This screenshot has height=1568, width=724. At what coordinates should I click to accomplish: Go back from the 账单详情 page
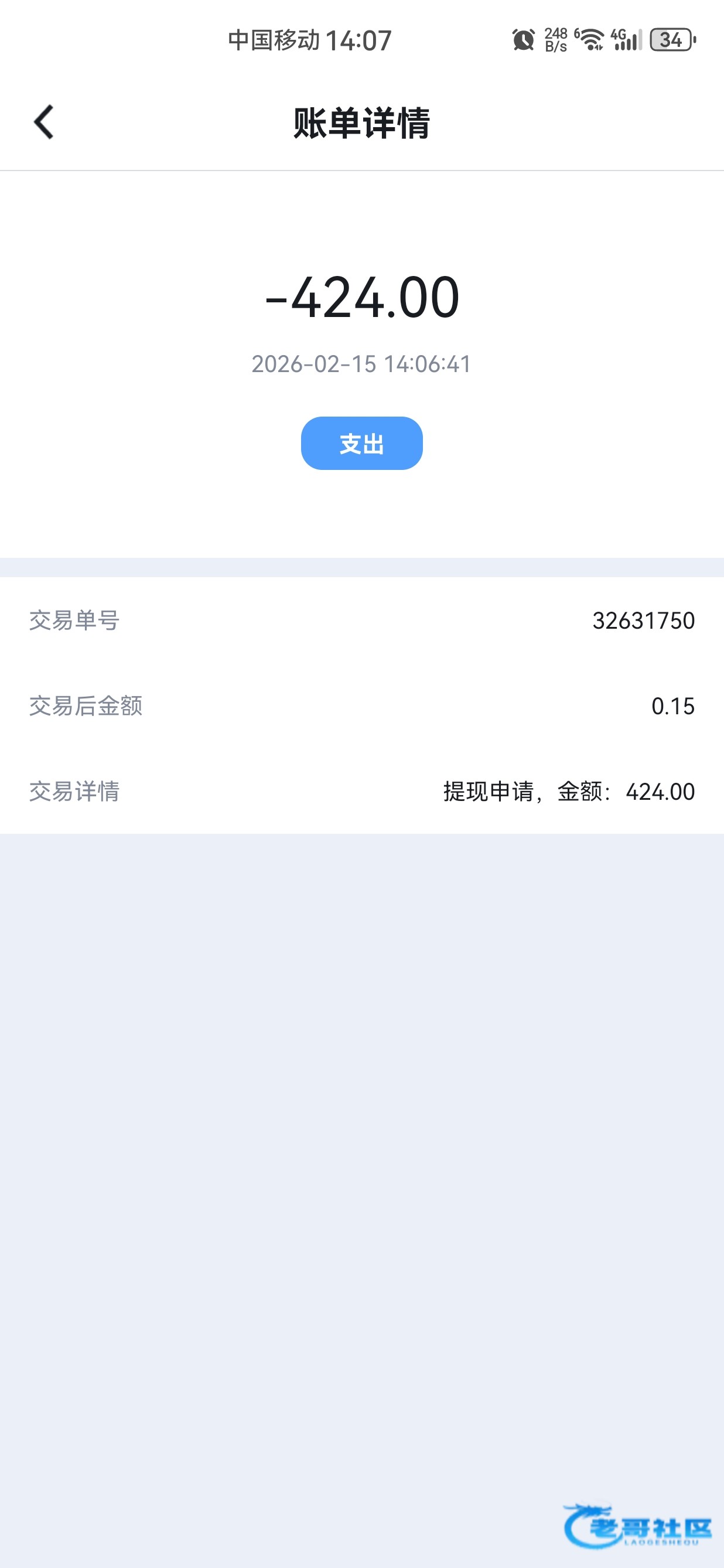point(44,122)
